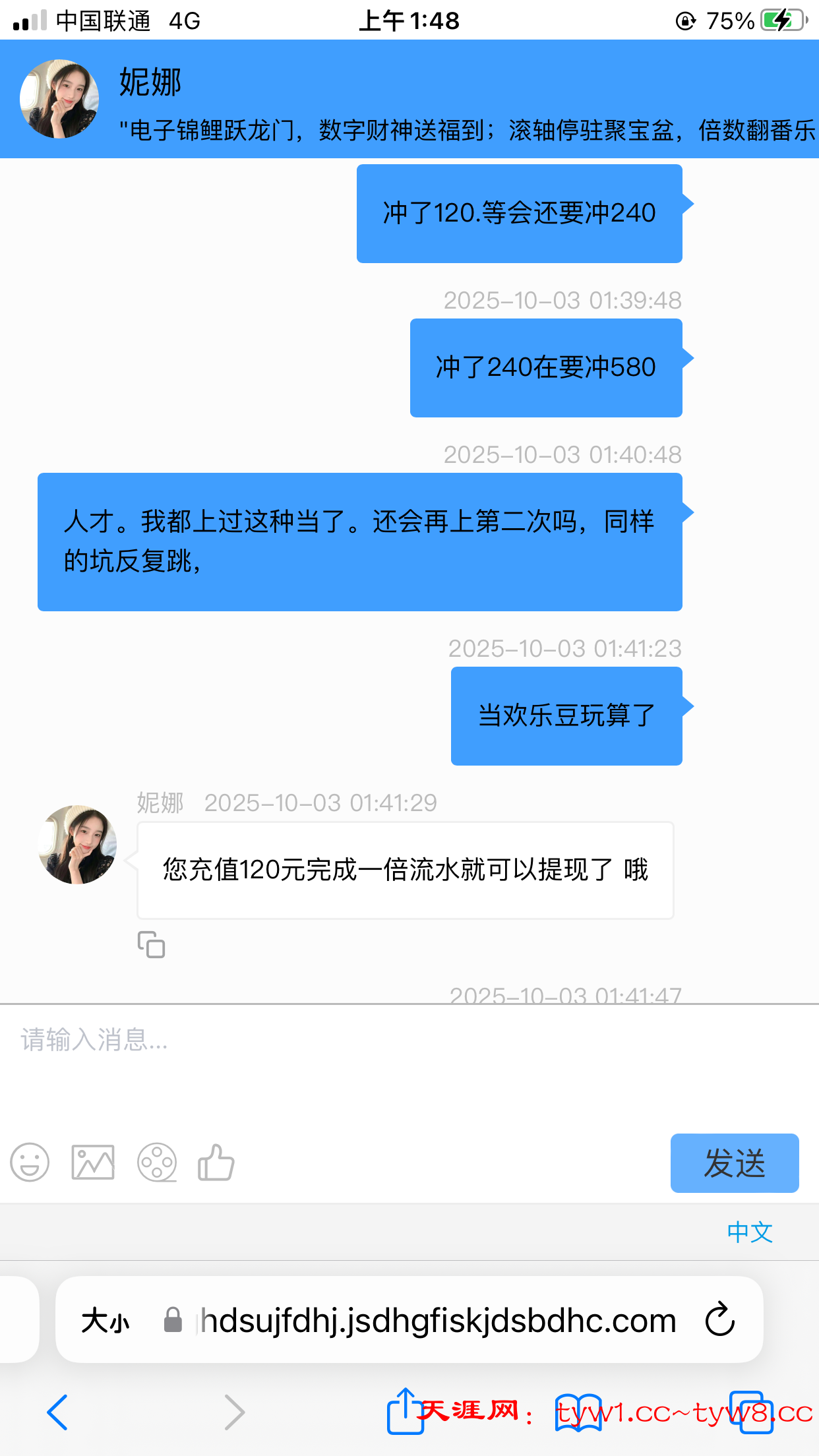Viewport: 819px width, 1456px height.
Task: Tap the website address bar
Action: pos(435,1319)
